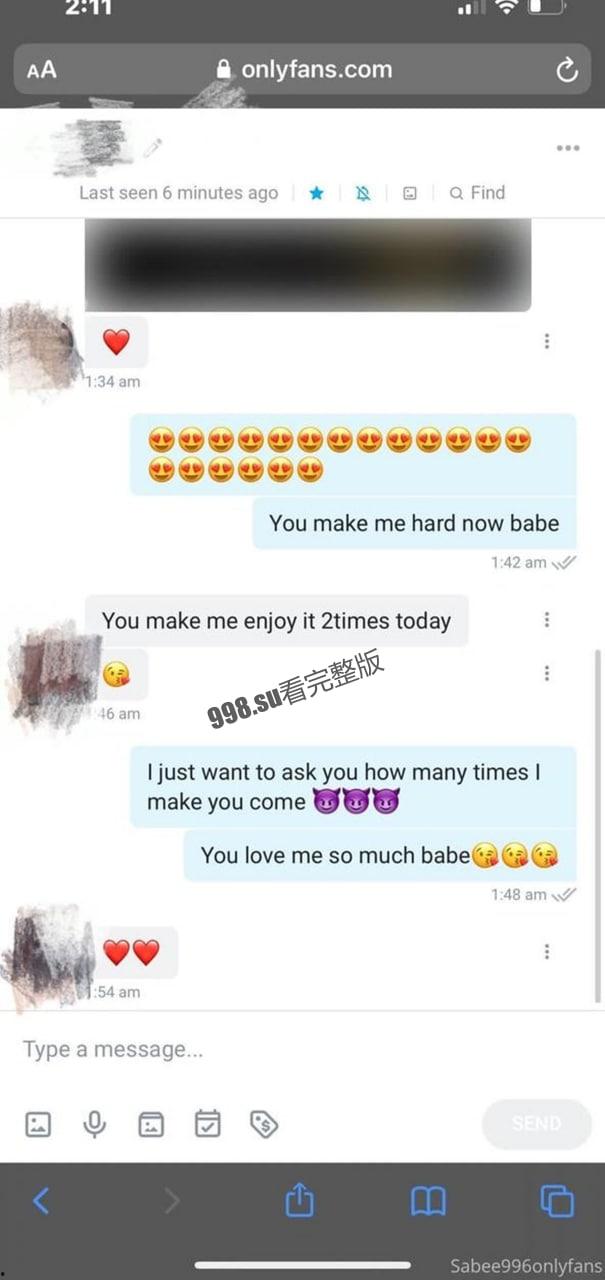Attach a photo with the image icon

coord(38,1124)
